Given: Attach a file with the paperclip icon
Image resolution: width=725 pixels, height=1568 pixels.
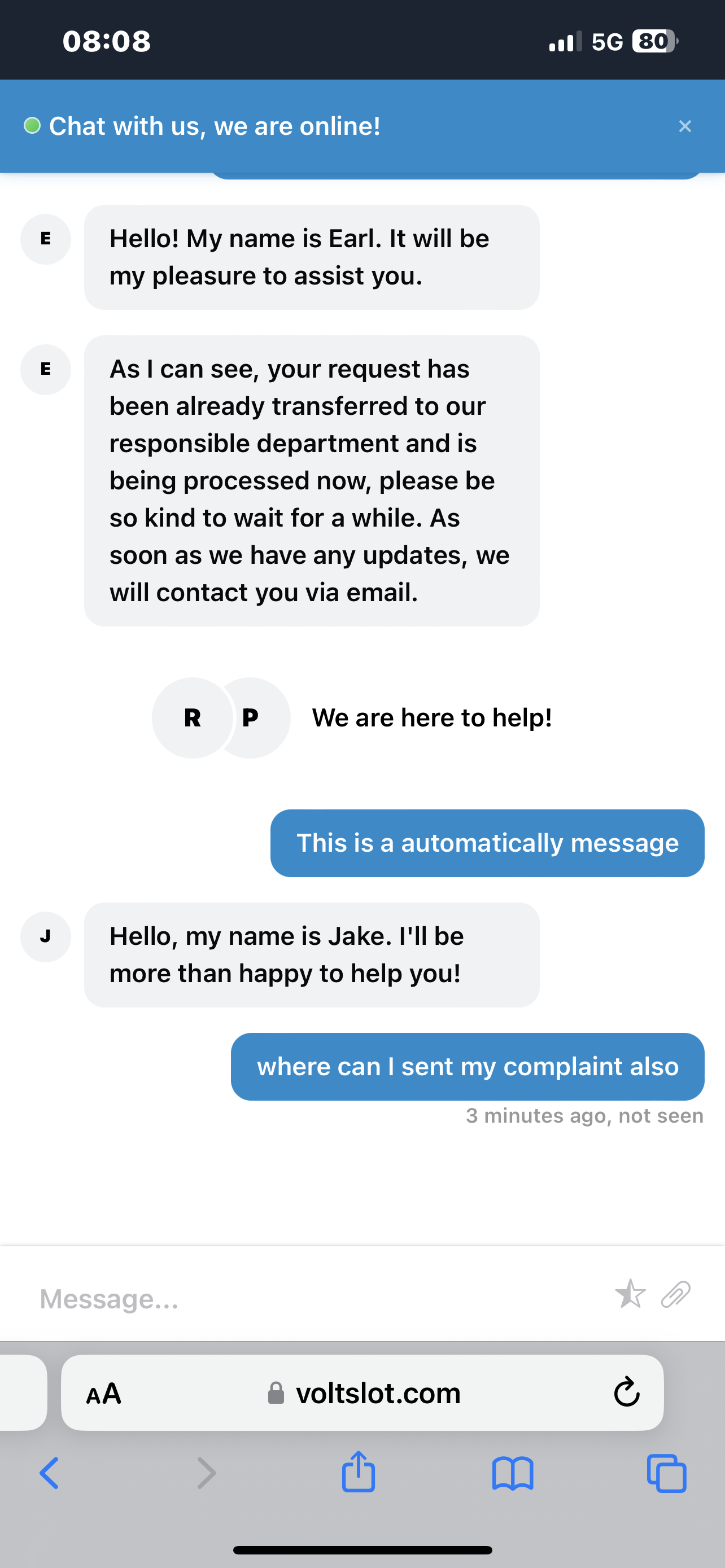Looking at the screenshot, I should click(x=676, y=1294).
